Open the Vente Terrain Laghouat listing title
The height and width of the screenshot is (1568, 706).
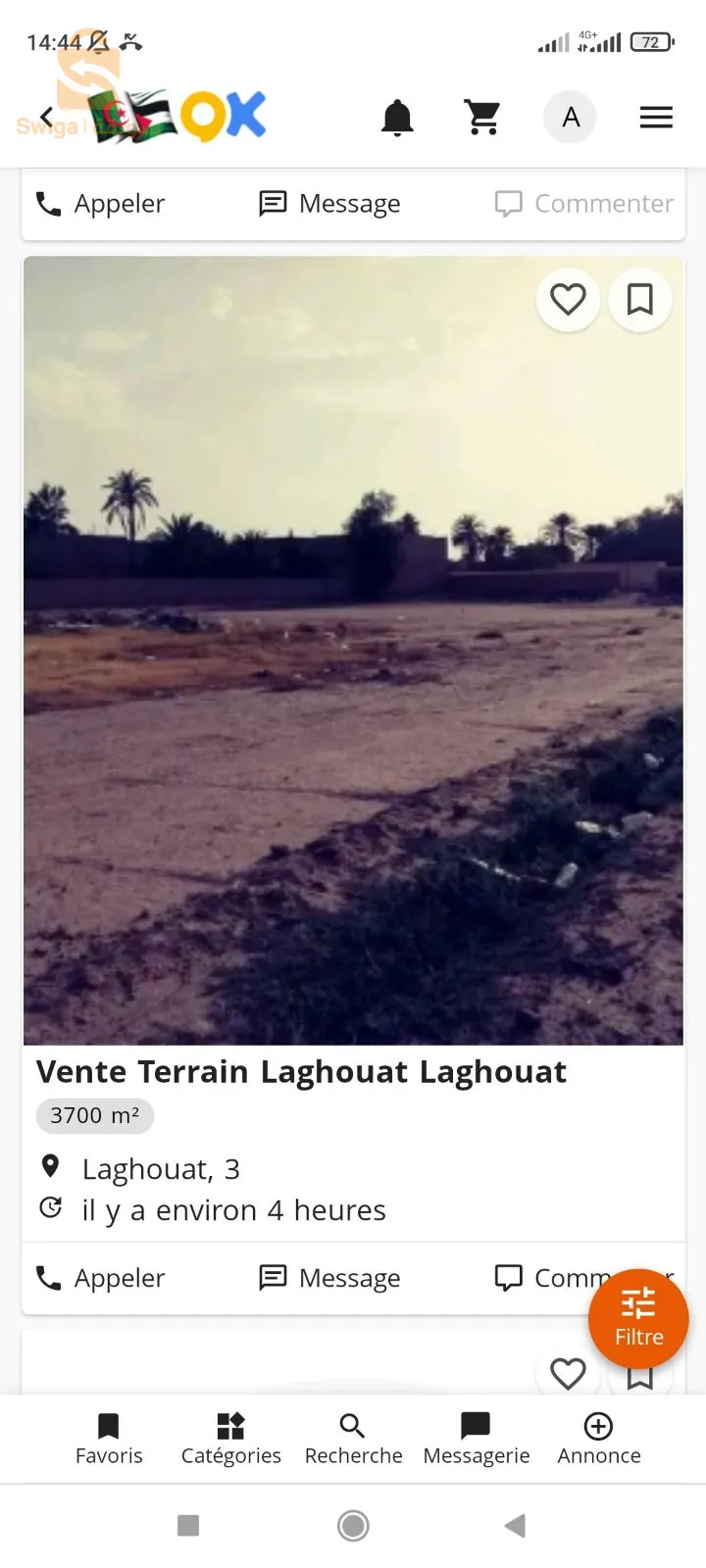[301, 1071]
